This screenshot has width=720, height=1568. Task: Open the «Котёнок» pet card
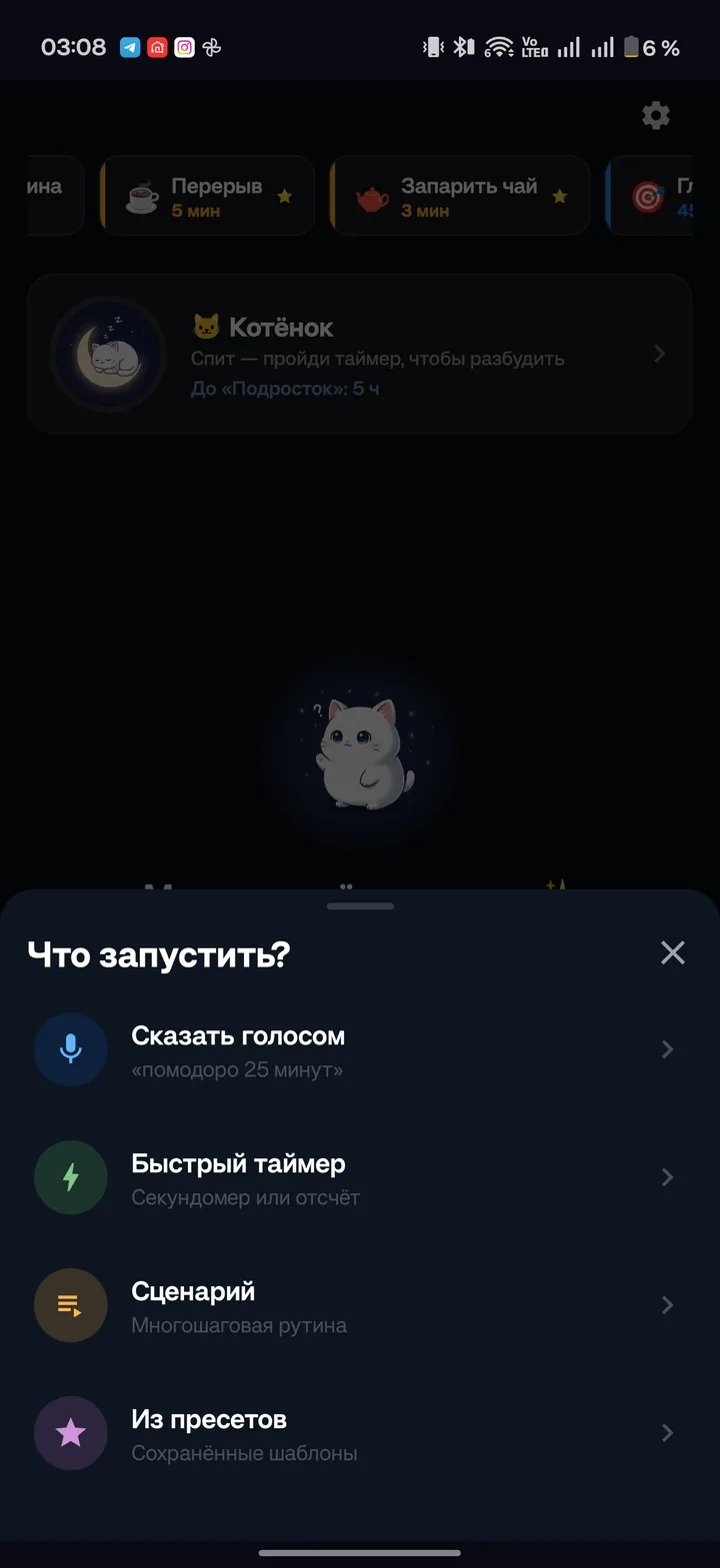(360, 355)
